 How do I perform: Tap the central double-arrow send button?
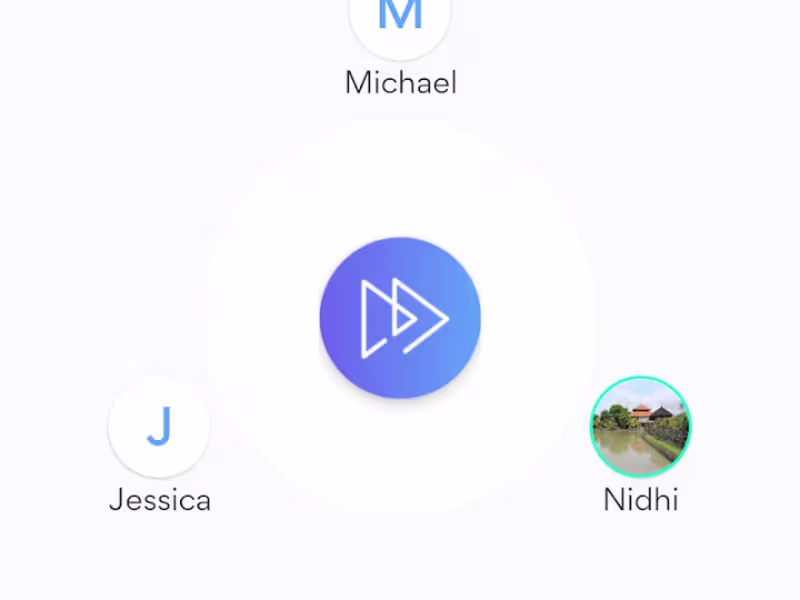click(x=400, y=318)
